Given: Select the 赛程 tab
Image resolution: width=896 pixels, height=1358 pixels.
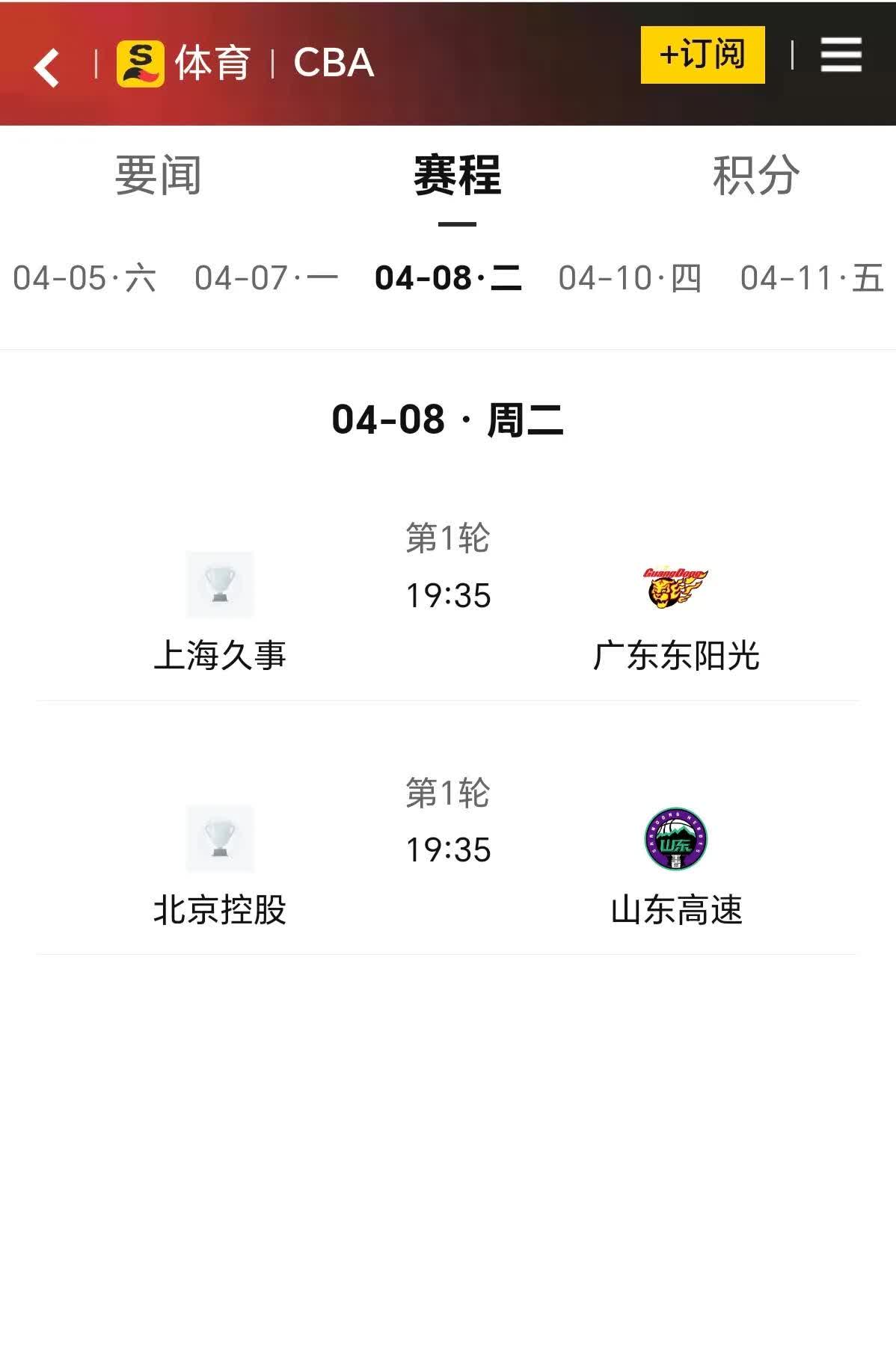Looking at the screenshot, I should (x=457, y=176).
